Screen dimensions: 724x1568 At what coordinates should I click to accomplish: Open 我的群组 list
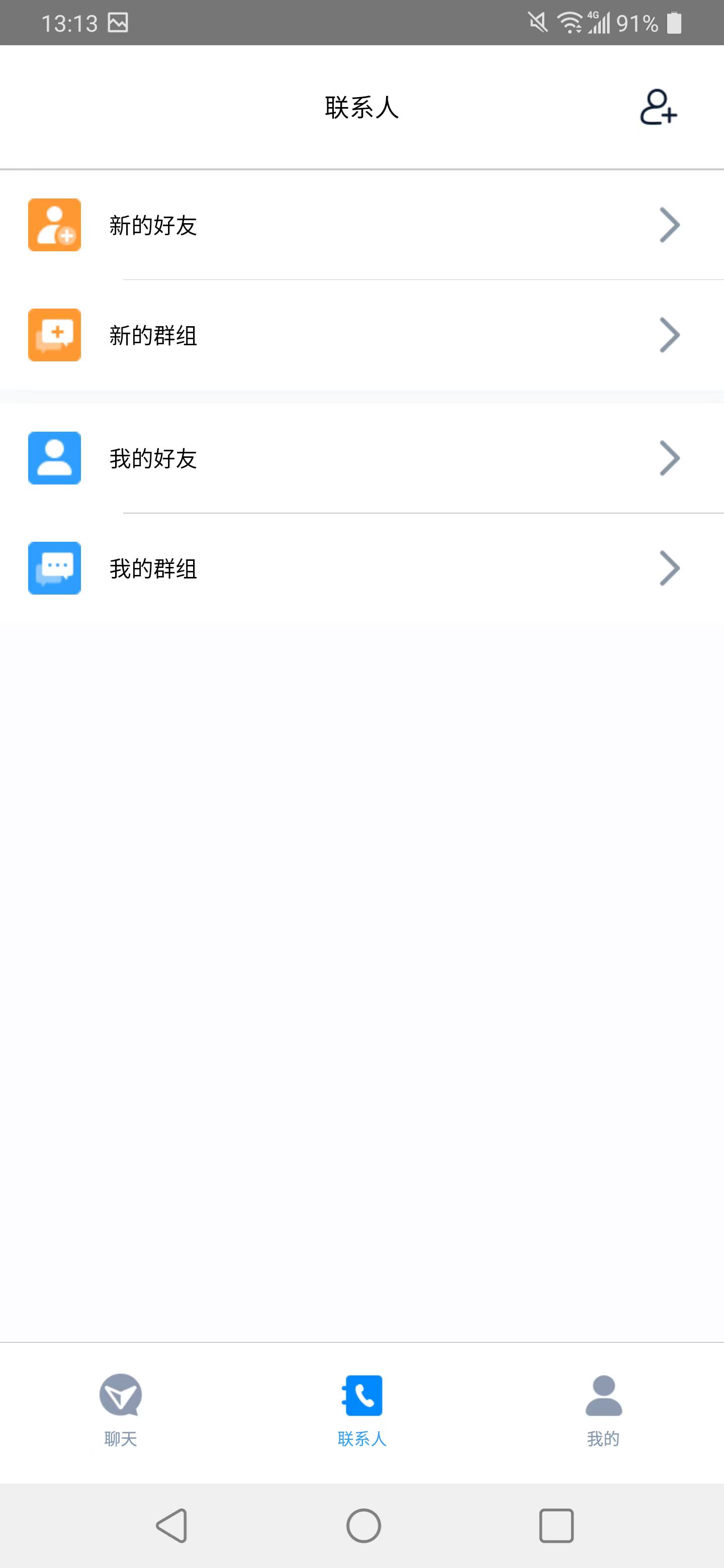tap(361, 568)
